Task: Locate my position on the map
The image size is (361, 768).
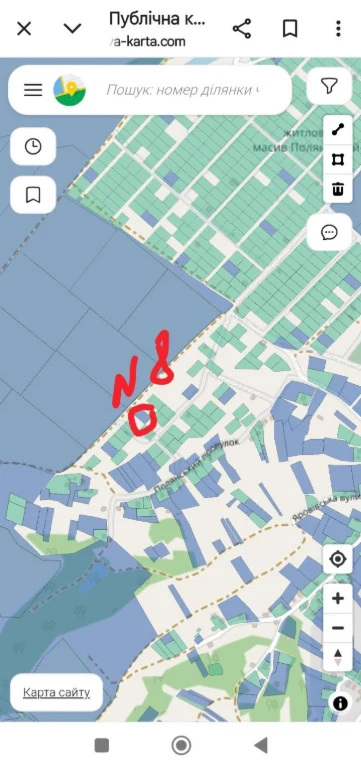Action: 338,559
